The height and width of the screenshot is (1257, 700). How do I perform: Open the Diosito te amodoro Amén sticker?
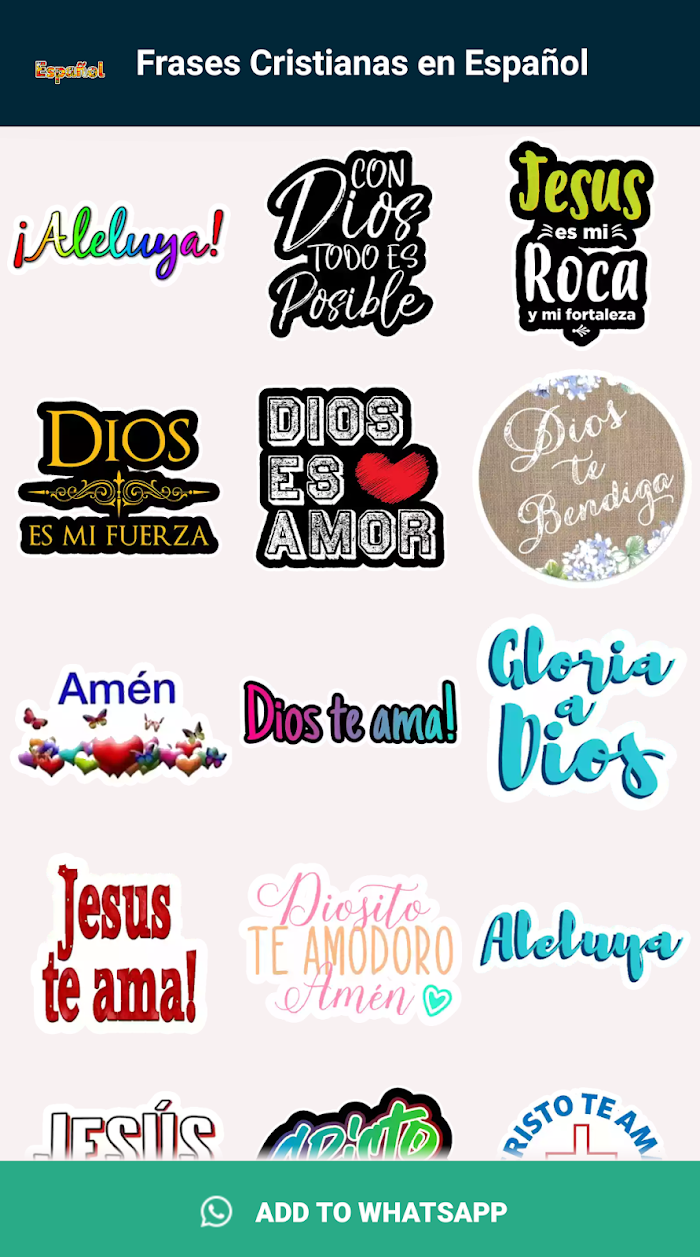(x=350, y=946)
